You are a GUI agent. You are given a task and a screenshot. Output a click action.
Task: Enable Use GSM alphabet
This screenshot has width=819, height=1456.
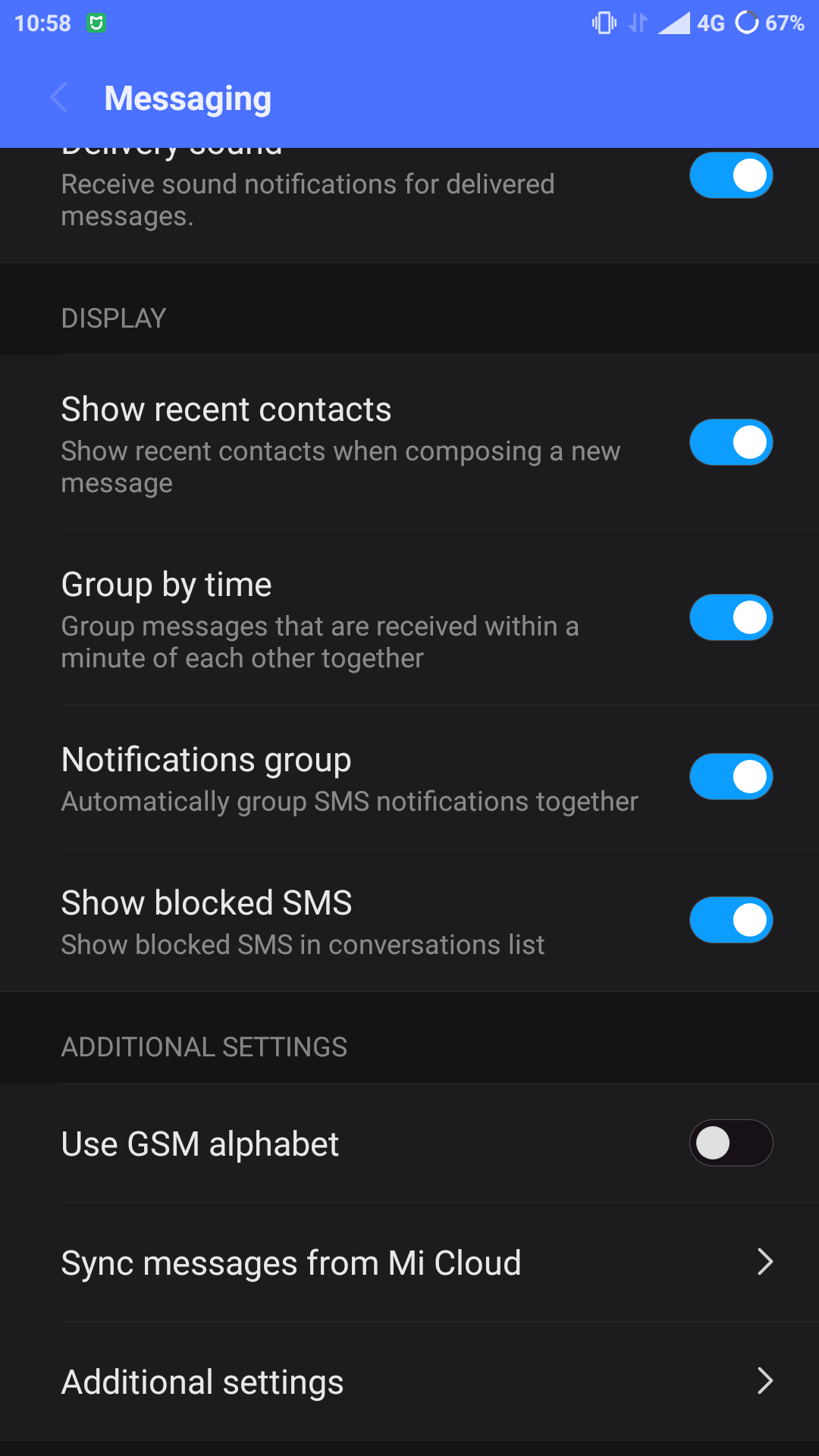730,1143
